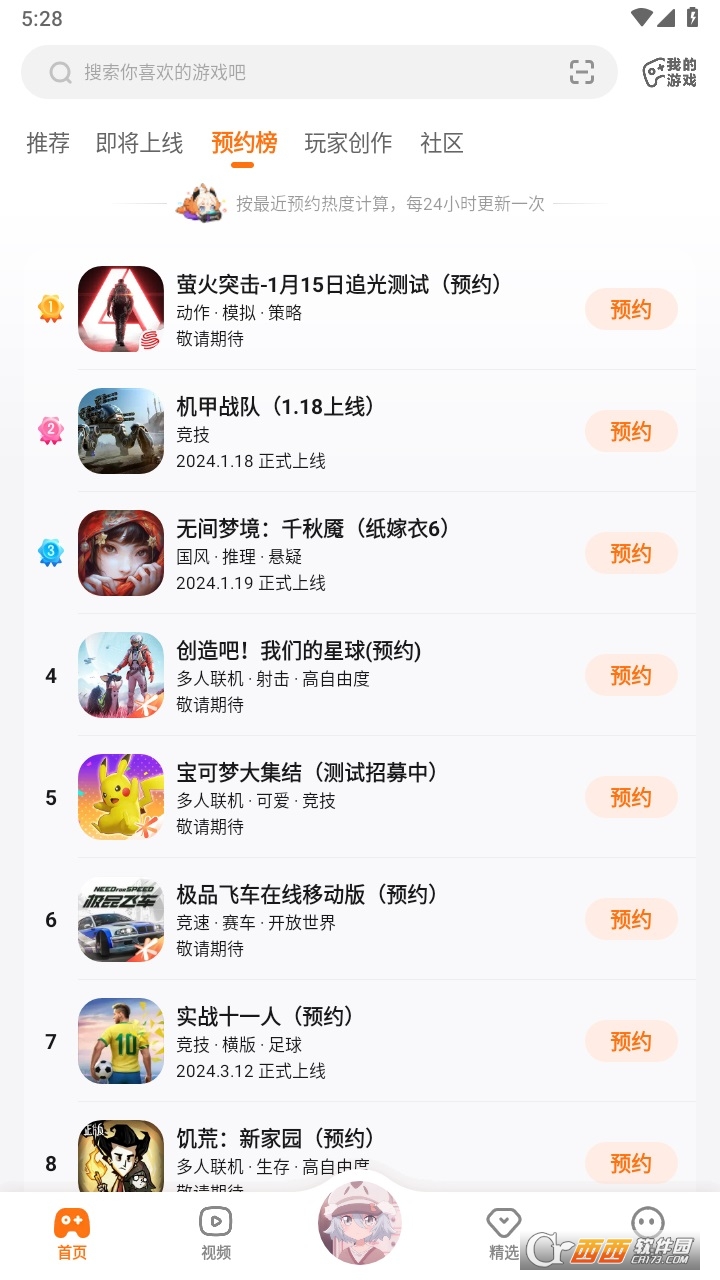The image size is (720, 1280).
Task: Open the 机甲战队 game thumbnail
Action: (x=120, y=431)
